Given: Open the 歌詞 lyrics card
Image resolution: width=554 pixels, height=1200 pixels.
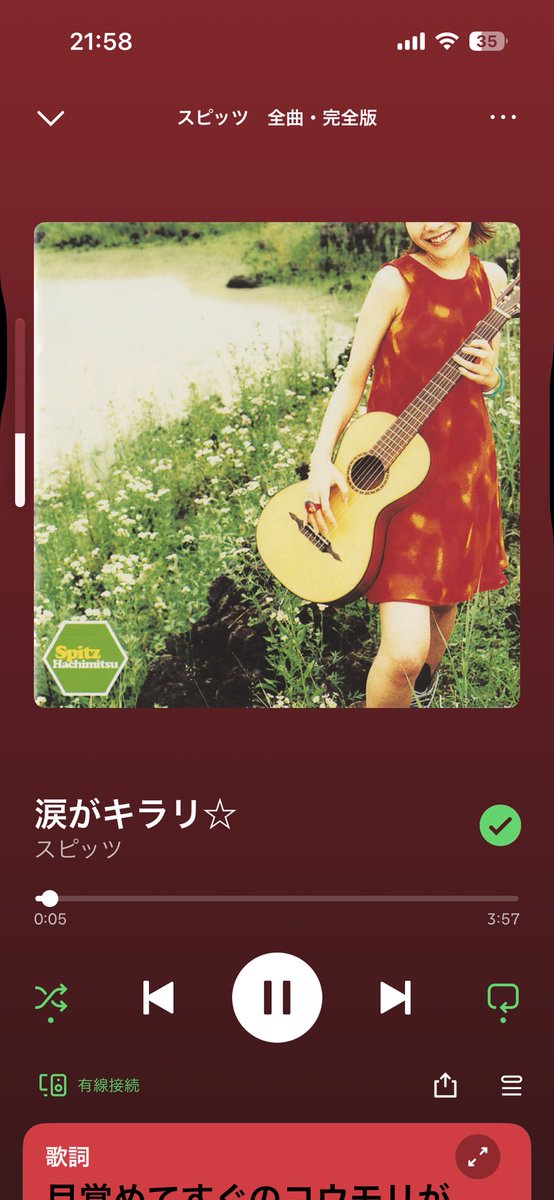Looking at the screenshot, I should (277, 1162).
